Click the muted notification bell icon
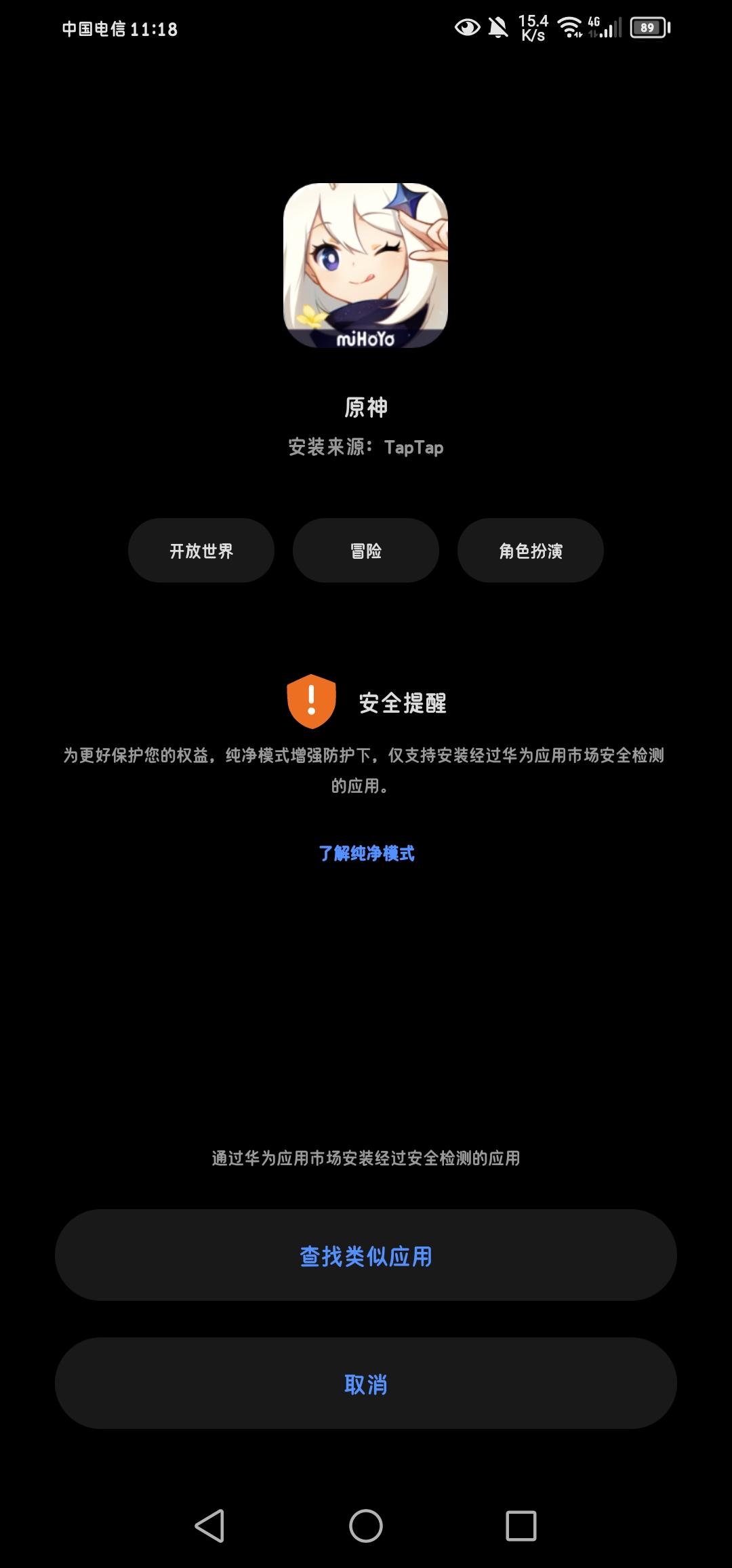Image resolution: width=732 pixels, height=1568 pixels. (x=500, y=26)
